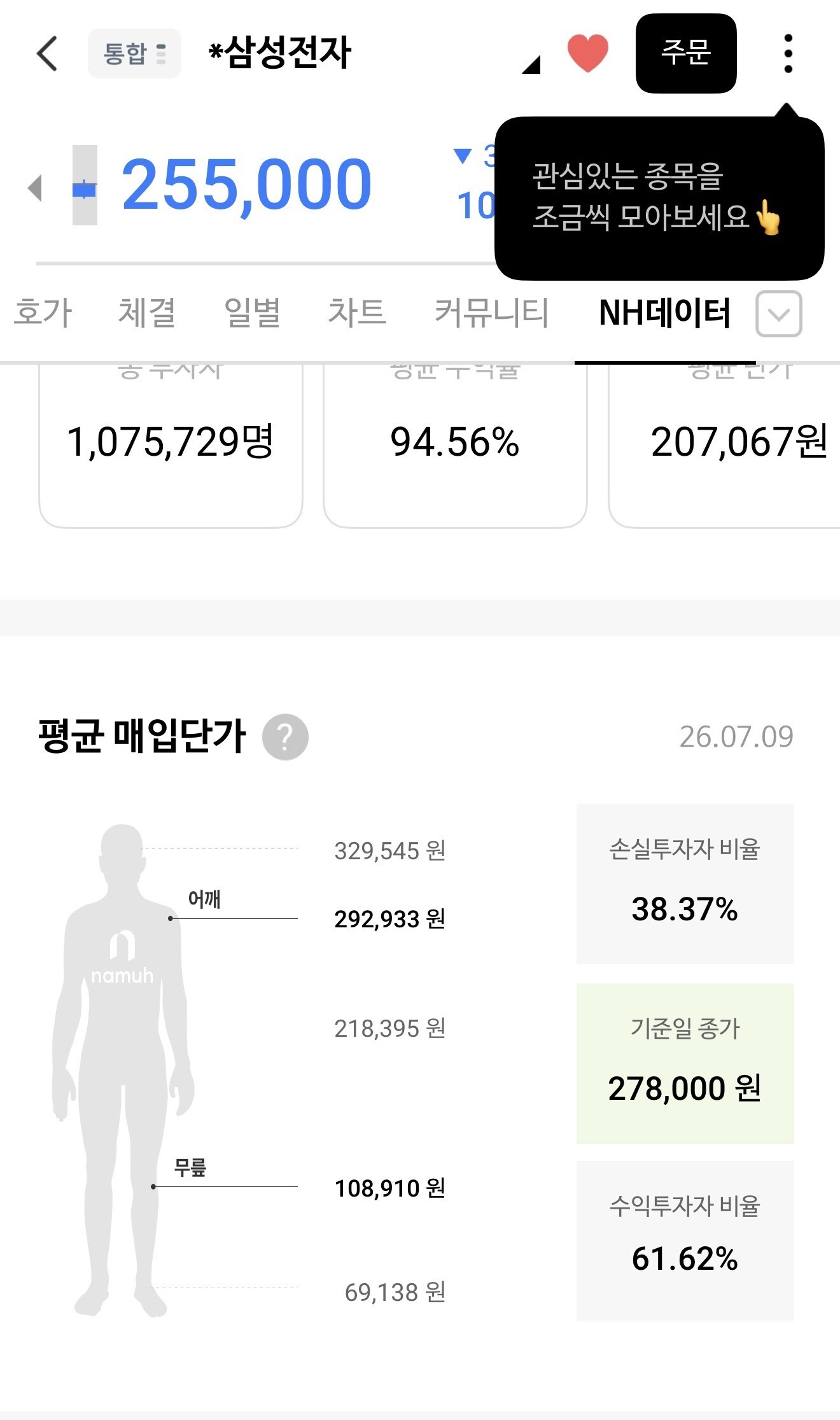Switch to the 커뮤니티 tab
The image size is (840, 1420).
(x=491, y=313)
